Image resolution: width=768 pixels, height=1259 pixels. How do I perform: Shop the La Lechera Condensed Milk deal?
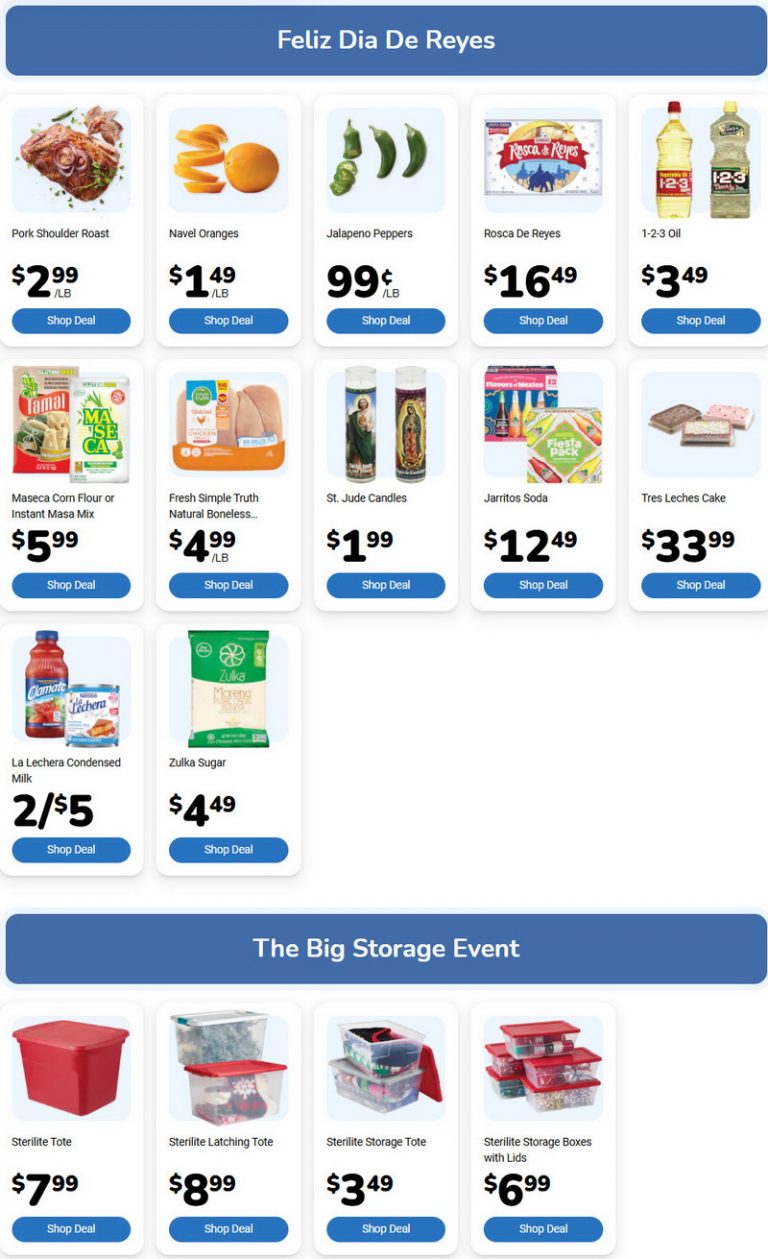tap(71, 849)
